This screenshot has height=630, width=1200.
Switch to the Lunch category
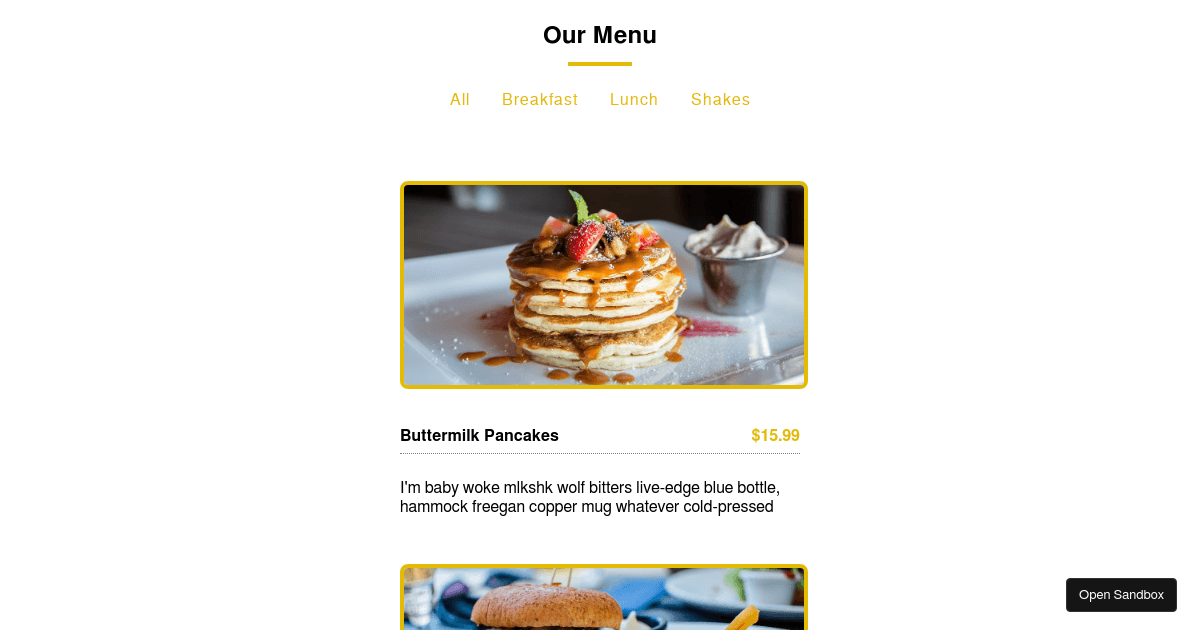coord(634,100)
